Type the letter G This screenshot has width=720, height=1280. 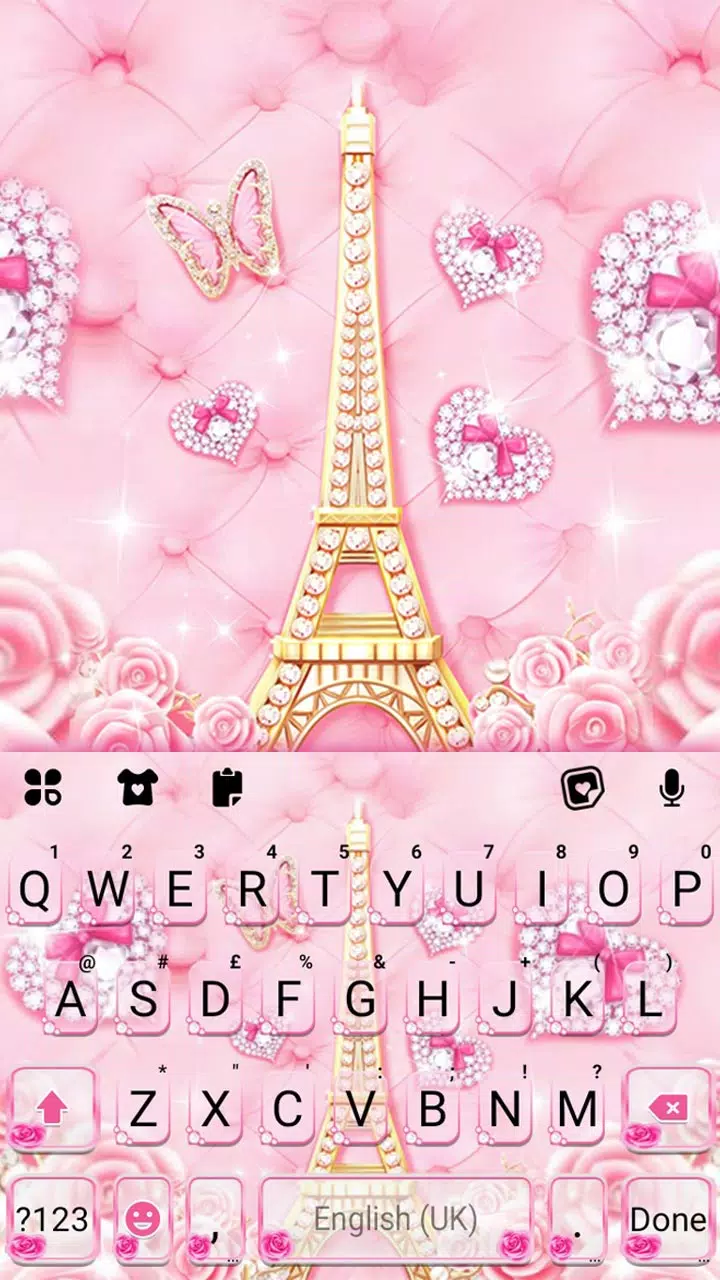tap(360, 998)
